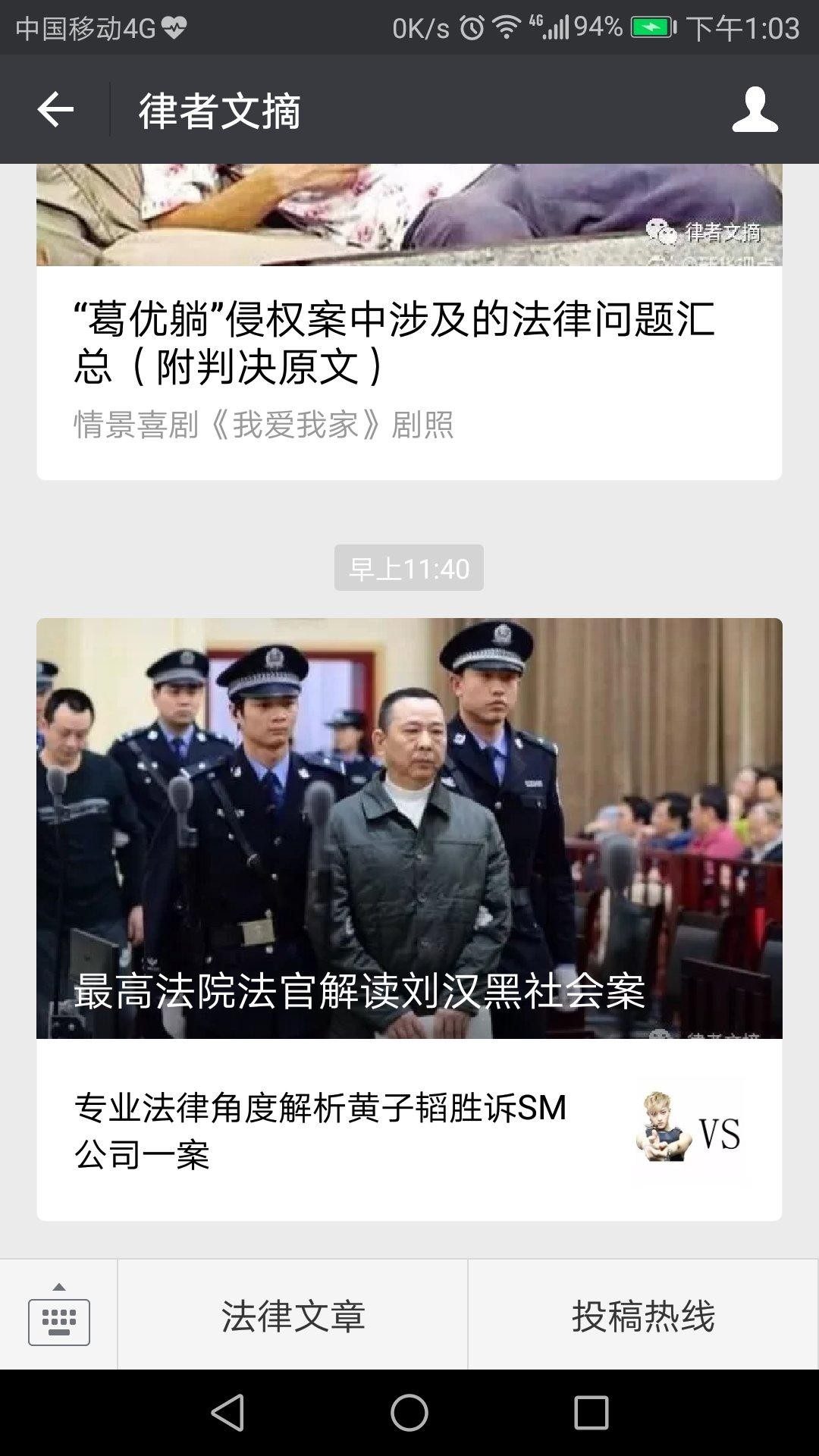819x1456 pixels.
Task: Open 最高法院法官解读刘汉黑社会案 article
Action: [409, 828]
